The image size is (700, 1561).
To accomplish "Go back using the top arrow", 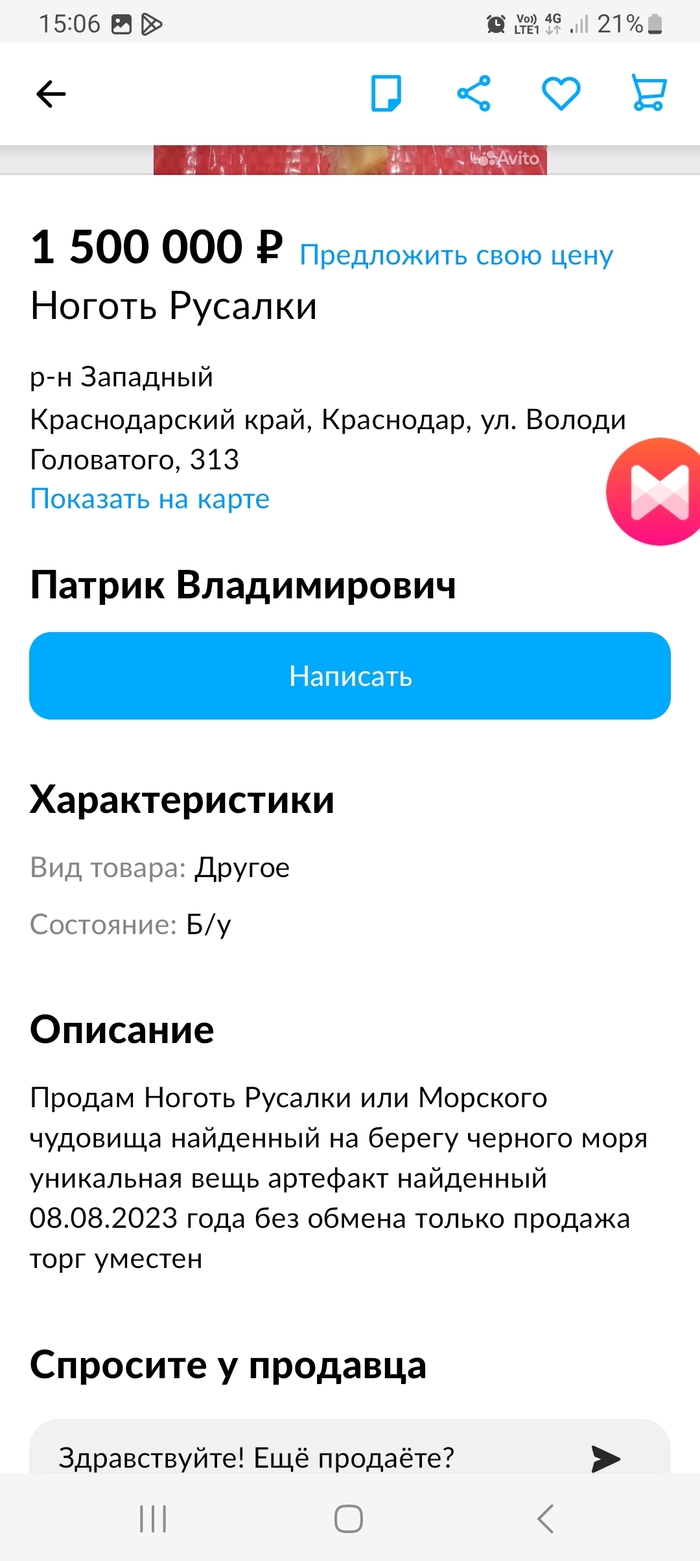I will point(50,94).
